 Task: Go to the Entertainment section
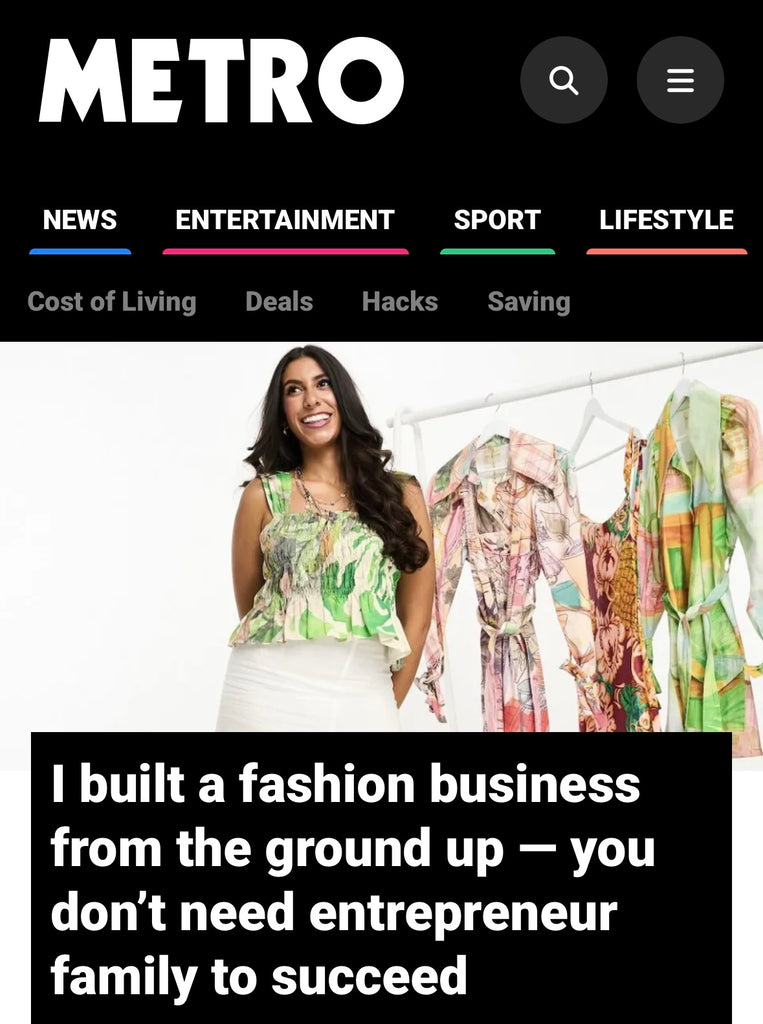click(x=285, y=220)
